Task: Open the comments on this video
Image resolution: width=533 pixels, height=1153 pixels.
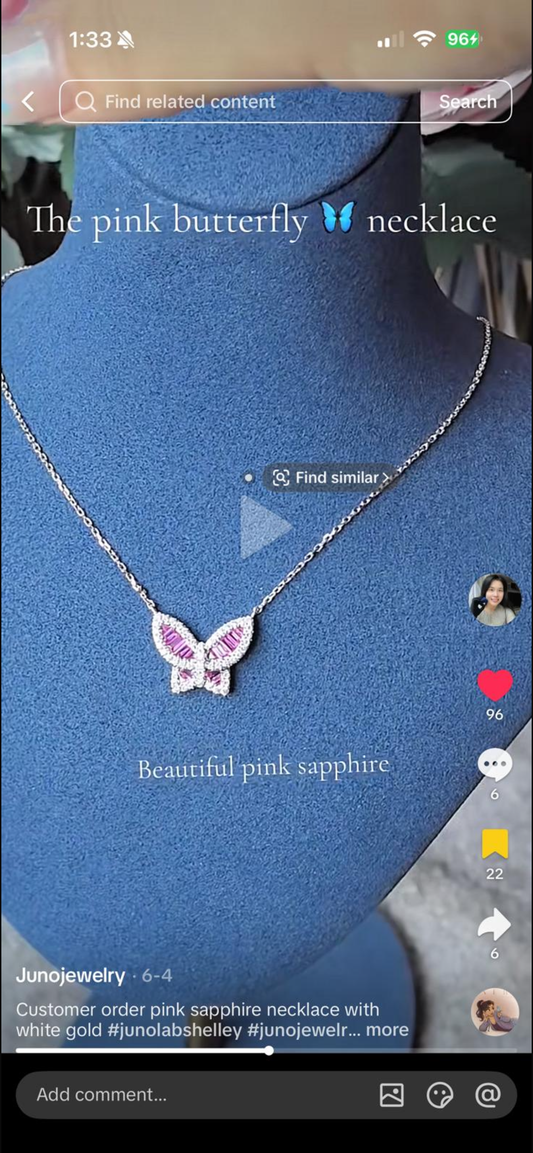Action: (495, 765)
